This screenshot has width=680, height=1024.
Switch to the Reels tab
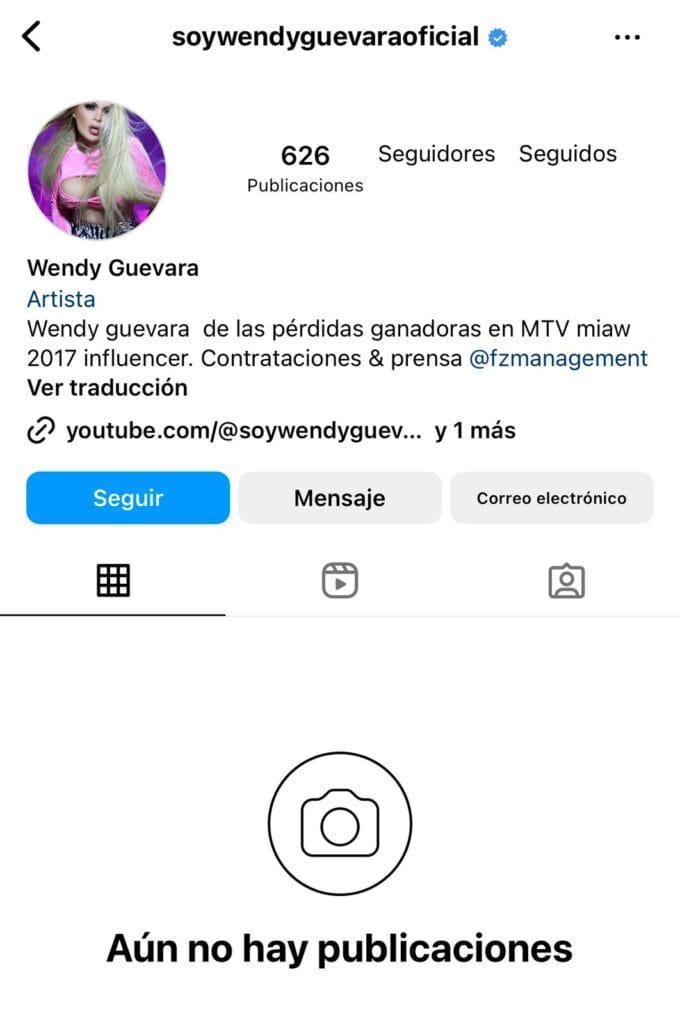[340, 580]
